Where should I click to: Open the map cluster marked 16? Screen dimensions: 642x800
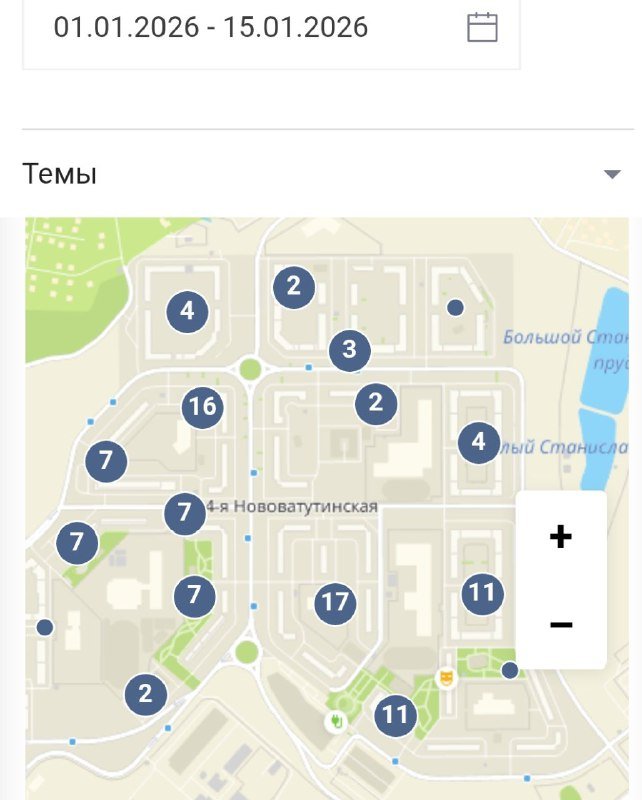click(x=202, y=406)
